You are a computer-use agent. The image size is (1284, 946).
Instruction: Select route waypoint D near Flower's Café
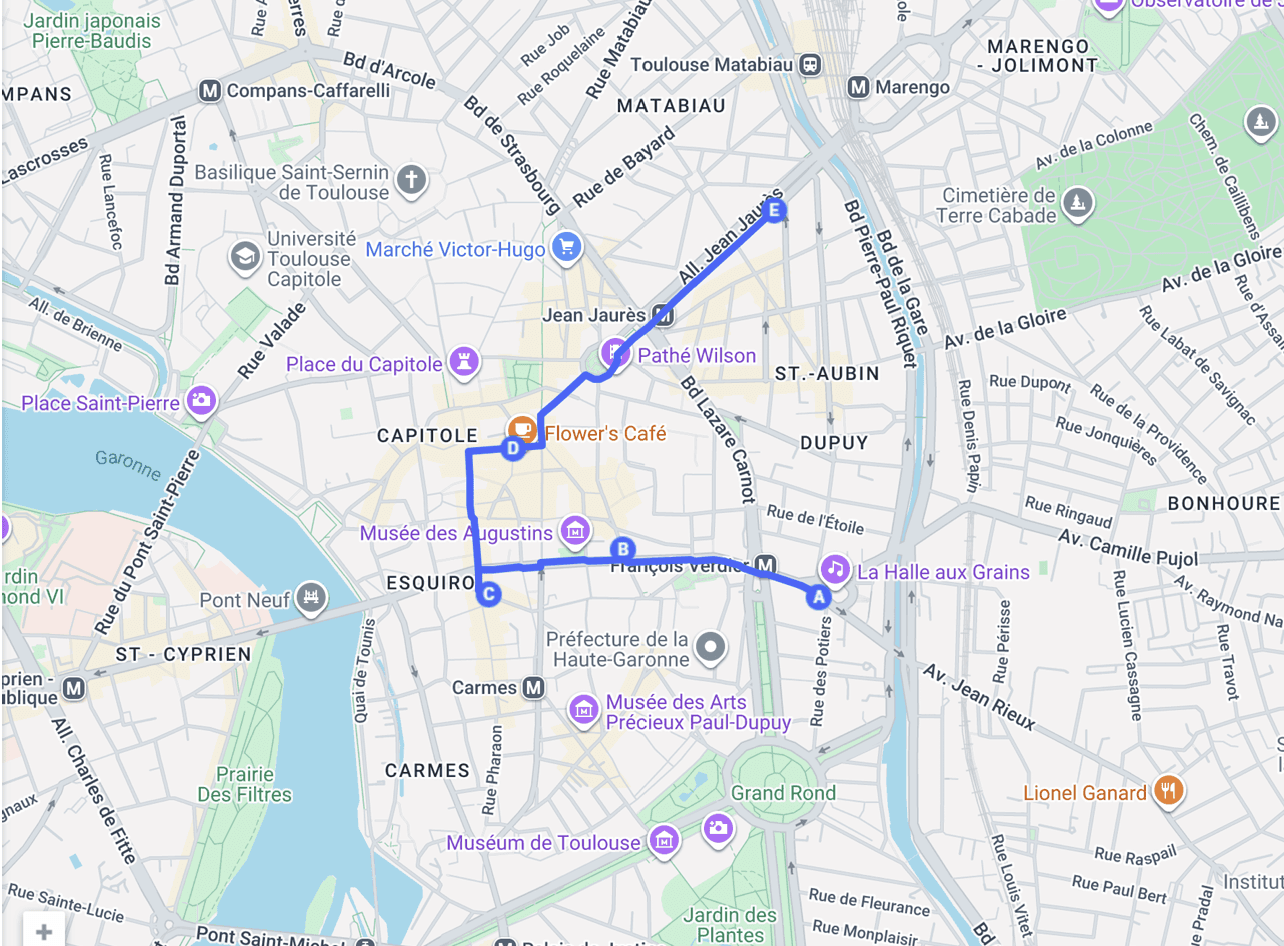pyautogui.click(x=513, y=449)
